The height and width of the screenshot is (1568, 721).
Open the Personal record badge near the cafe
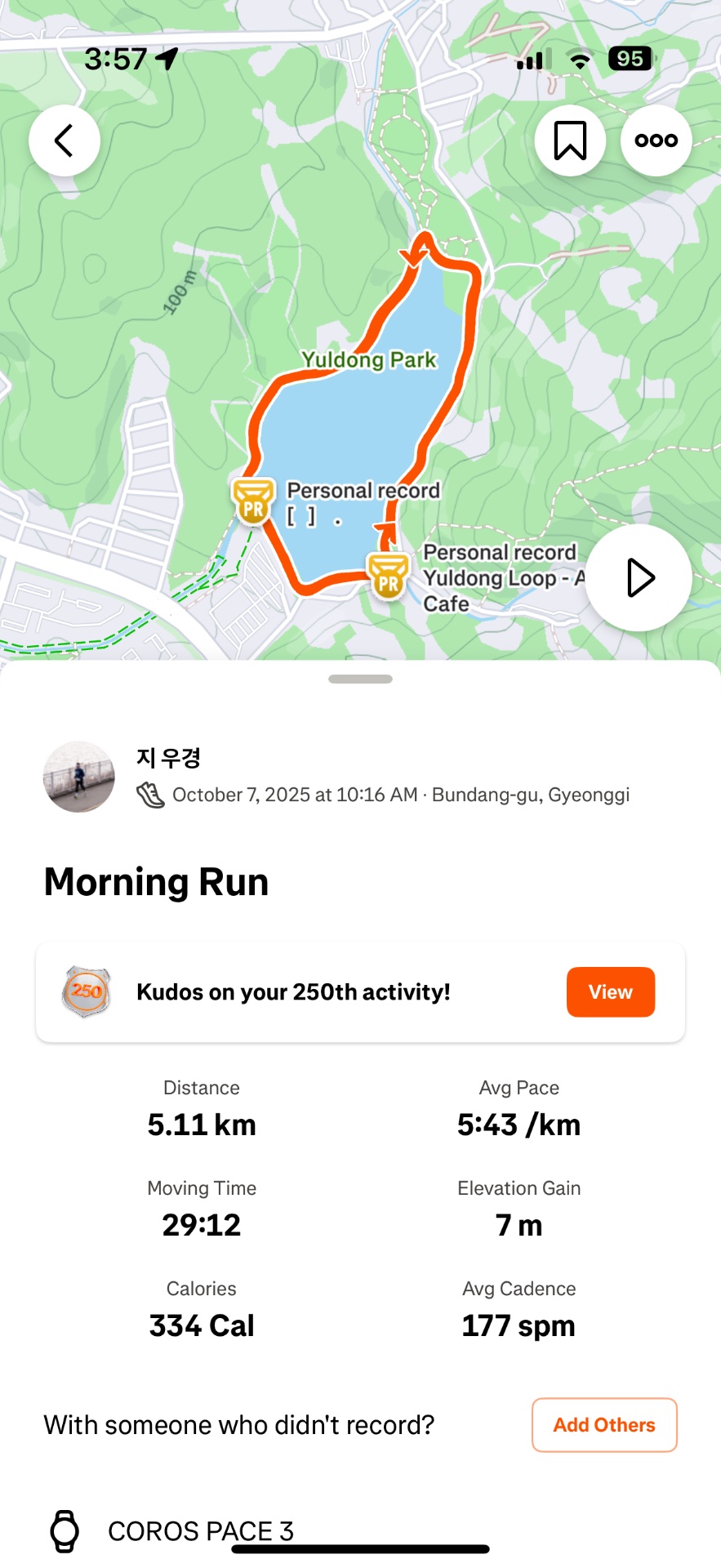[387, 577]
